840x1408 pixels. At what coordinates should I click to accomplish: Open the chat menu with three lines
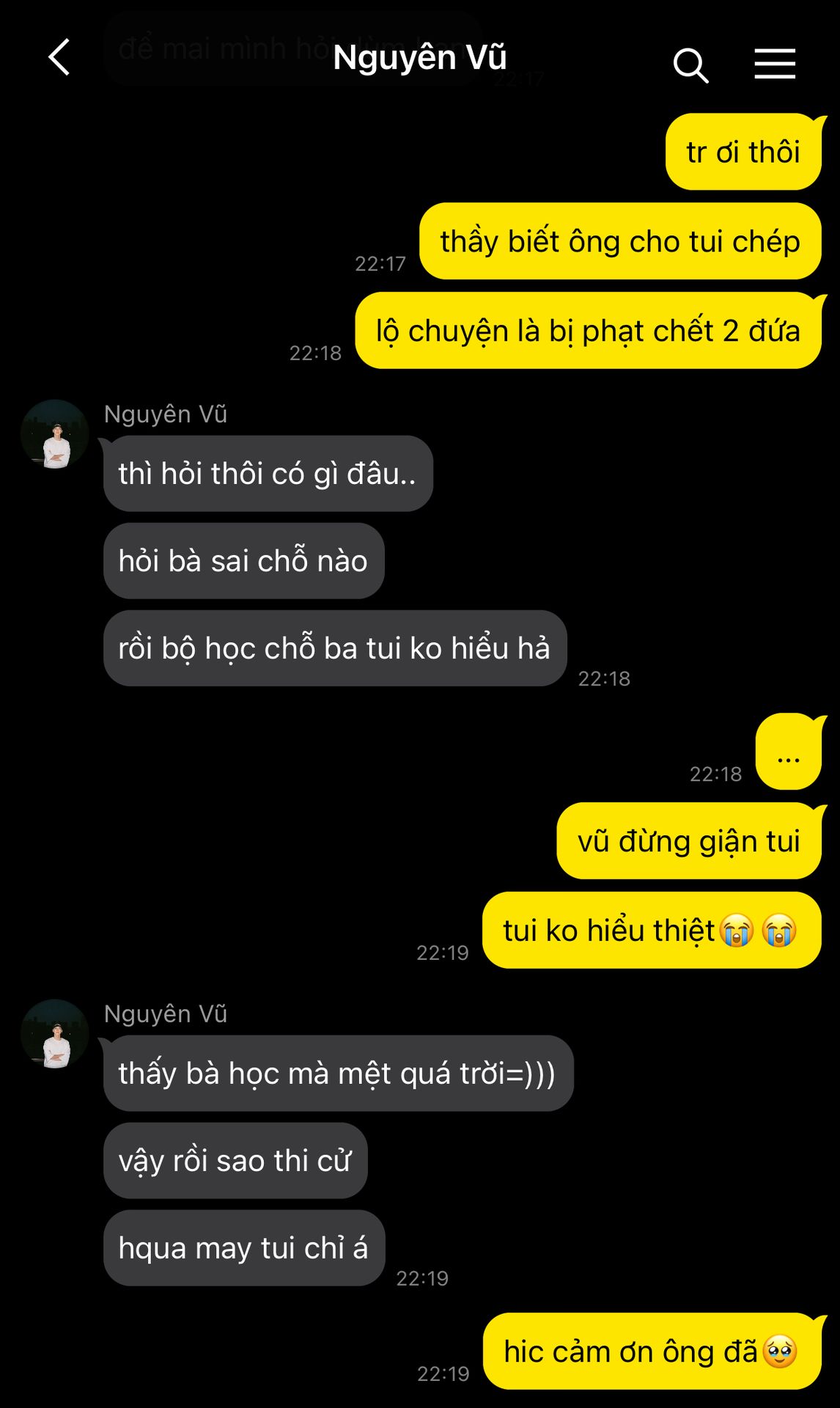[775, 64]
